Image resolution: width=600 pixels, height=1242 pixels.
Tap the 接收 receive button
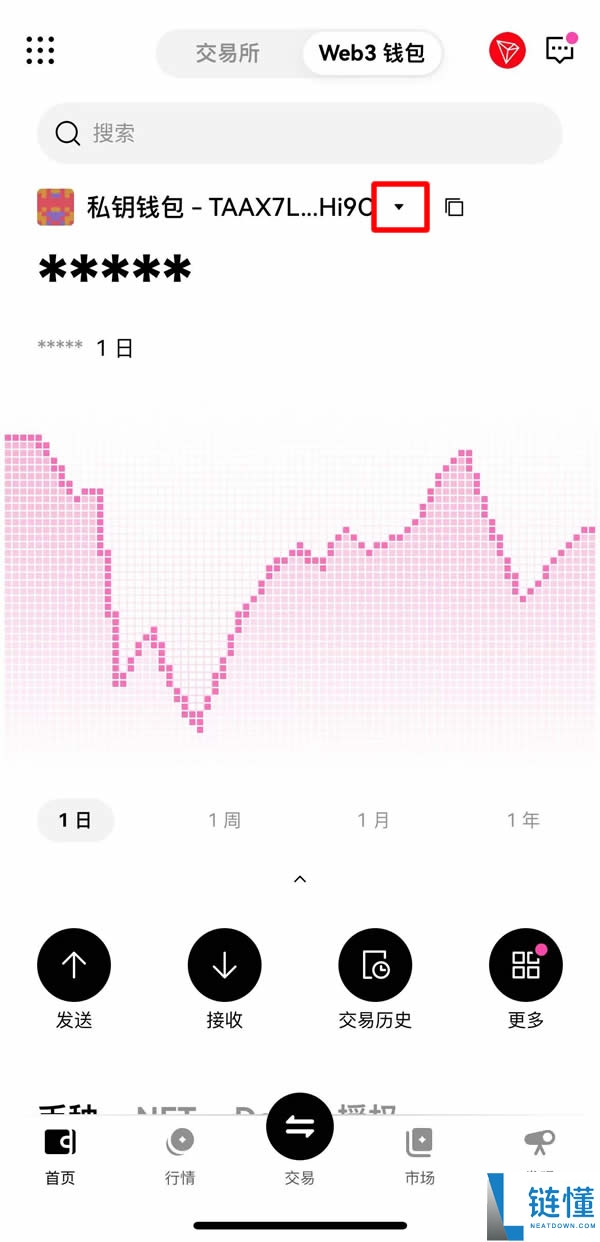coord(225,965)
